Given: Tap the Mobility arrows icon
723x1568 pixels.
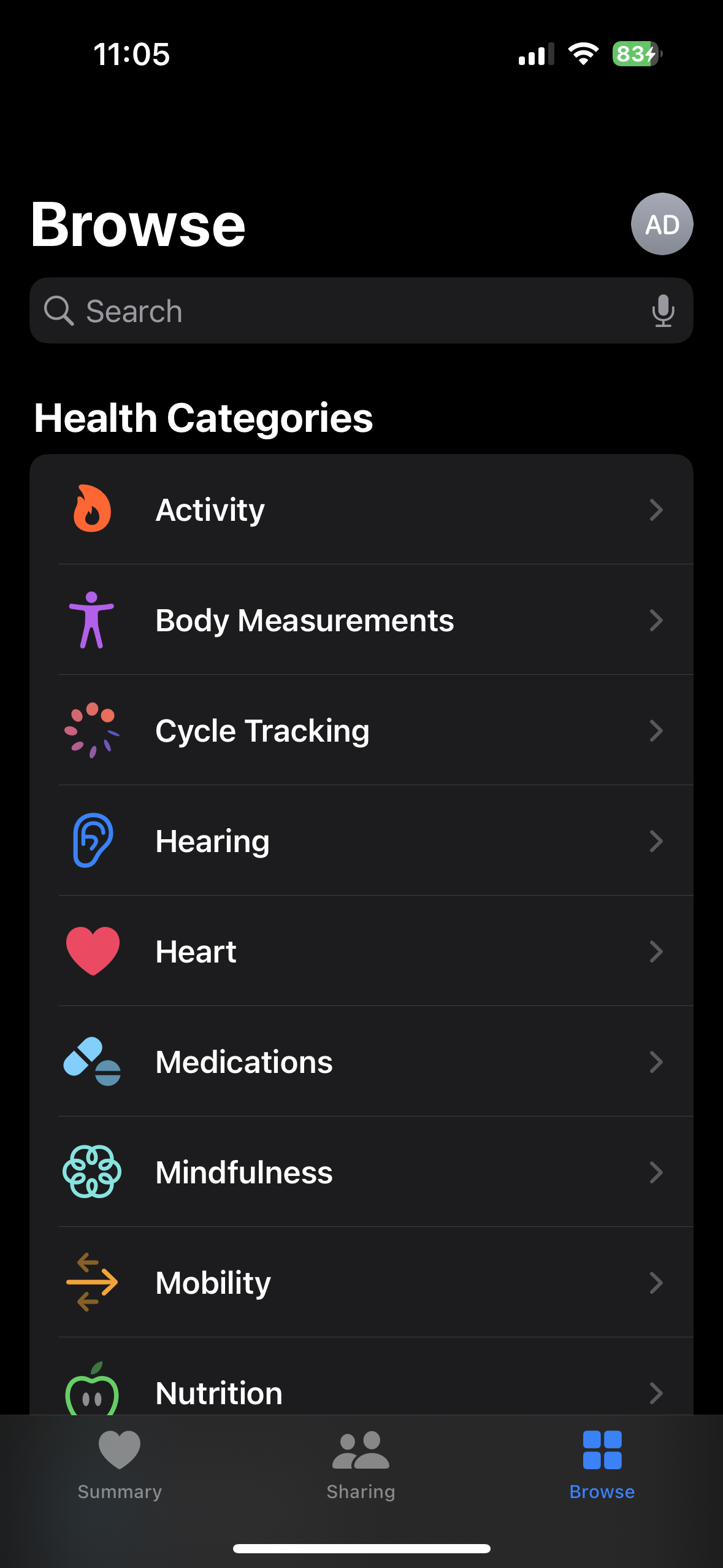Looking at the screenshot, I should click(x=92, y=1282).
